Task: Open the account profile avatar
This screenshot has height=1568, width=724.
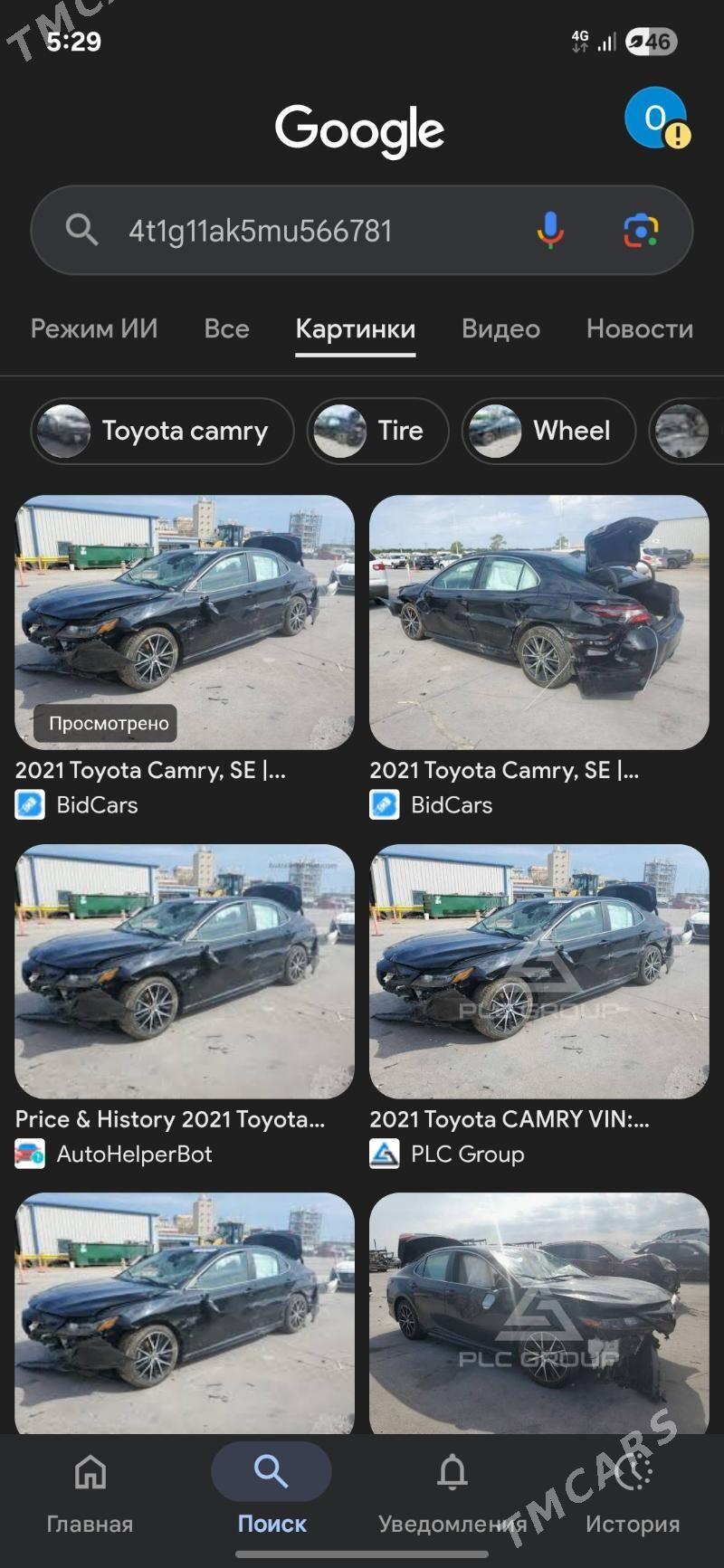Action: point(655,119)
